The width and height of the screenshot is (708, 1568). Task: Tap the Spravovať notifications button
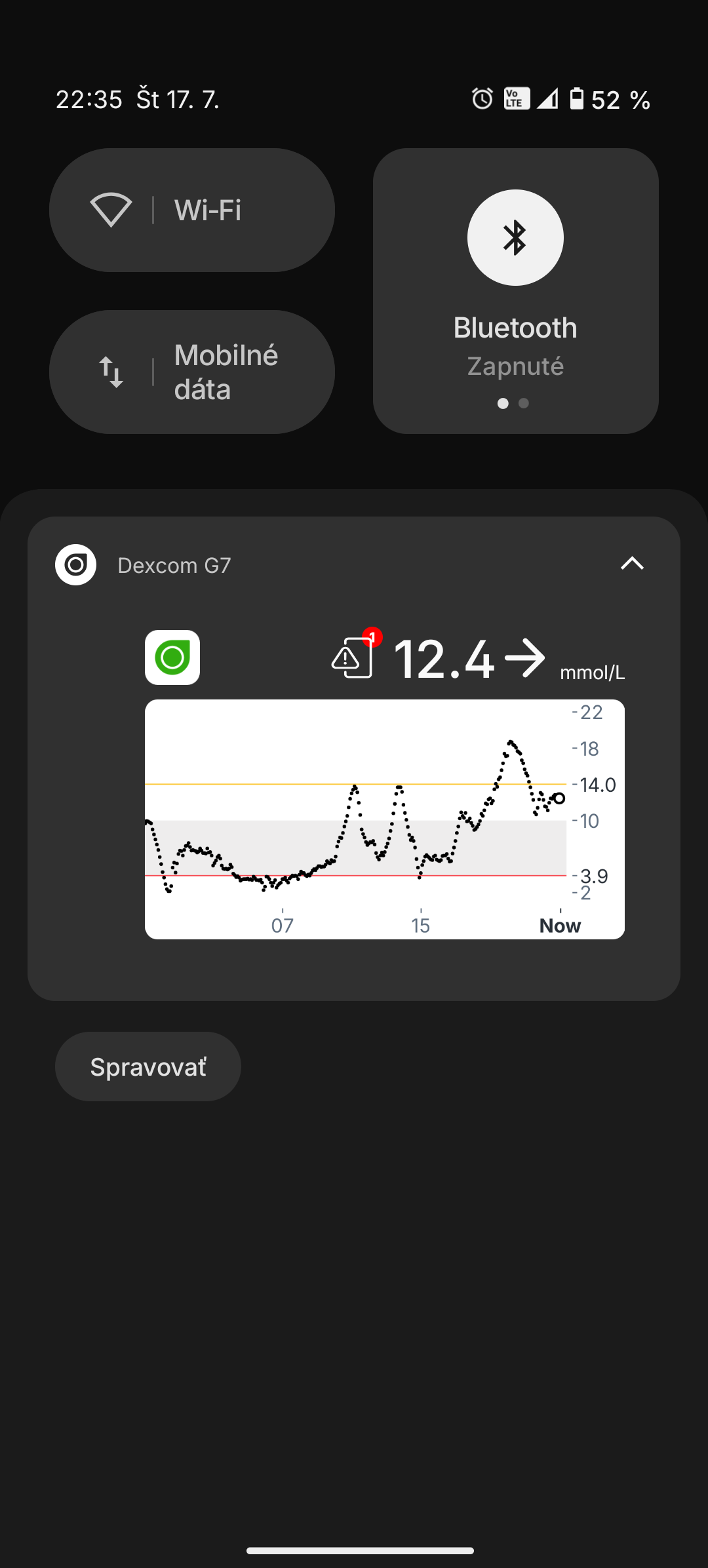(148, 1067)
